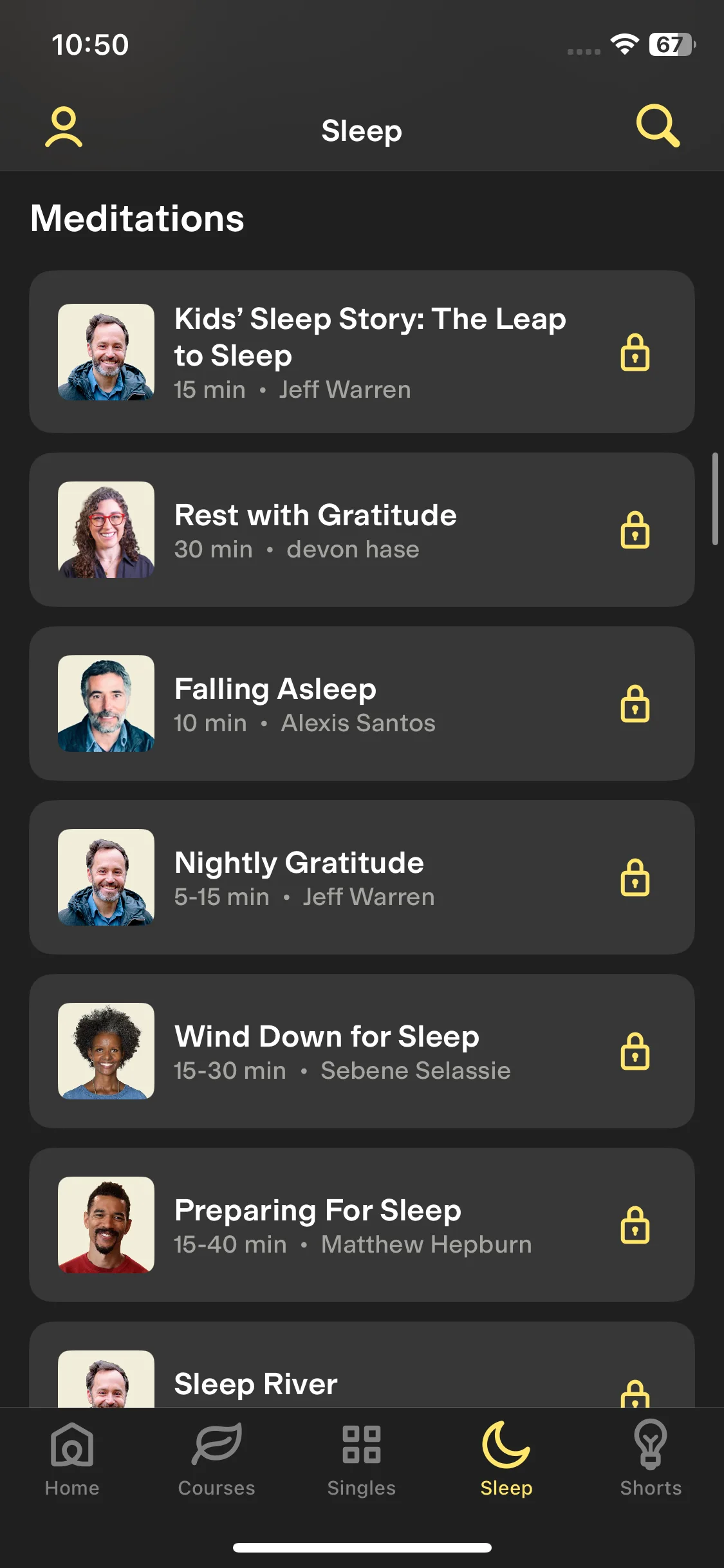Viewport: 724px width, 1568px height.
Task: Switch to the Singles tab
Action: coord(362,1460)
